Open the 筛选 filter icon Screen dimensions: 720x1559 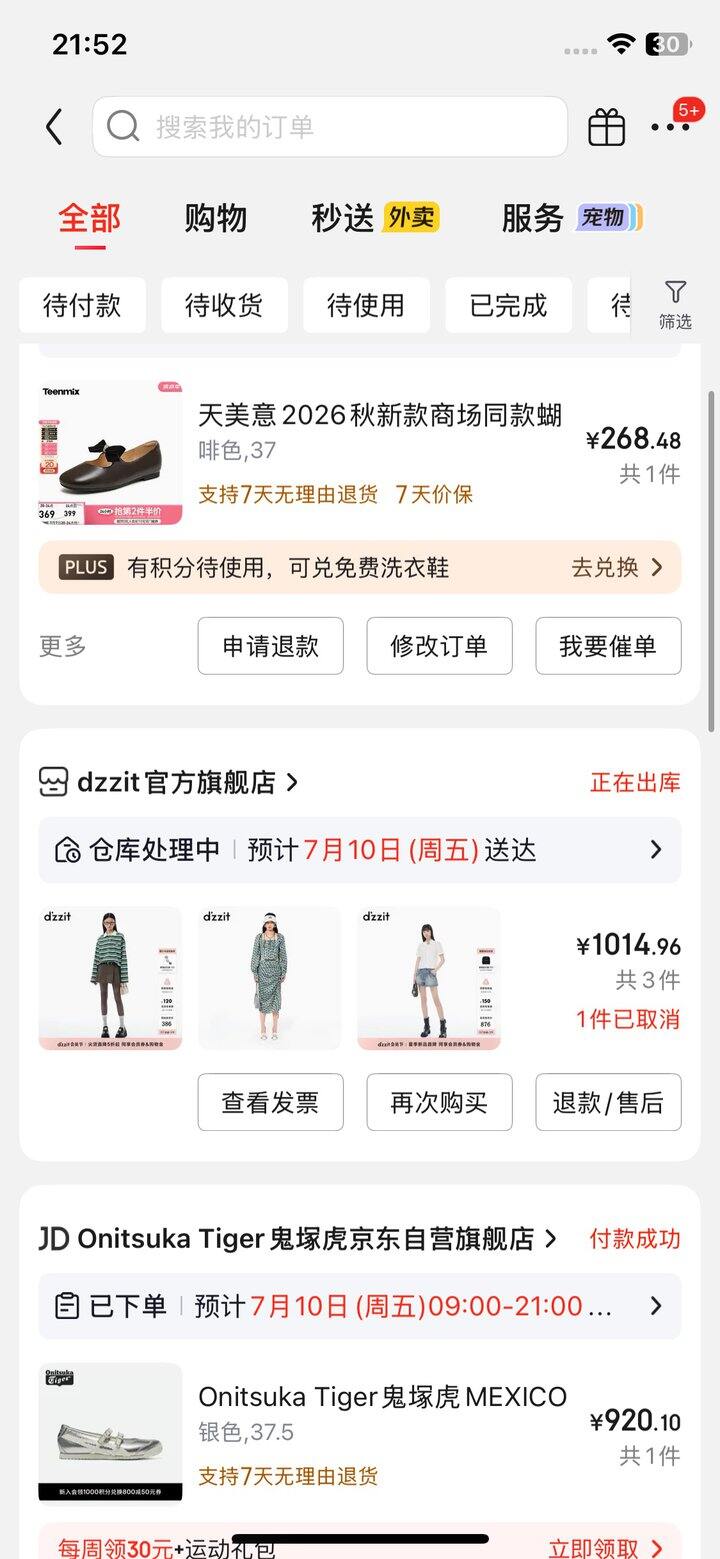point(675,305)
